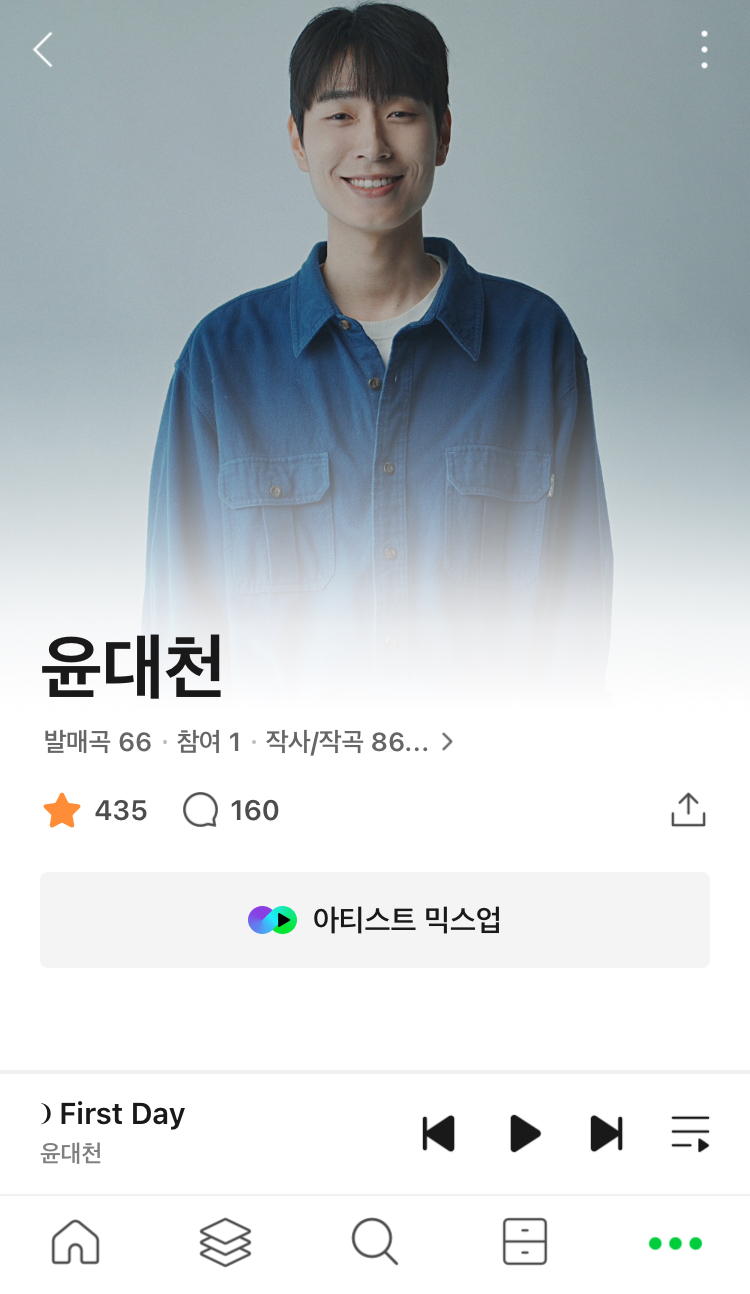The image size is (750, 1294).
Task: Open the green more dots tab
Action: [x=675, y=1243]
